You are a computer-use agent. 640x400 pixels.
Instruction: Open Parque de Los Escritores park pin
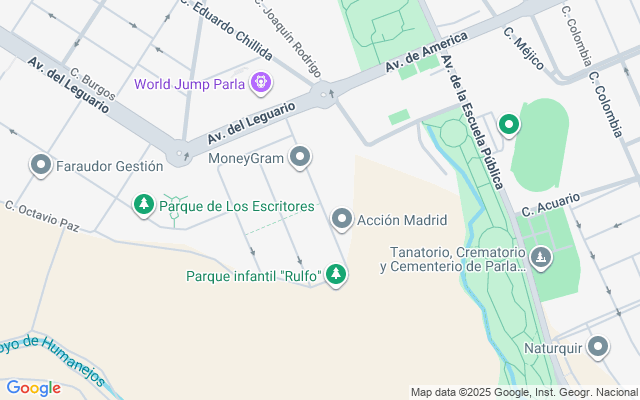145,205
